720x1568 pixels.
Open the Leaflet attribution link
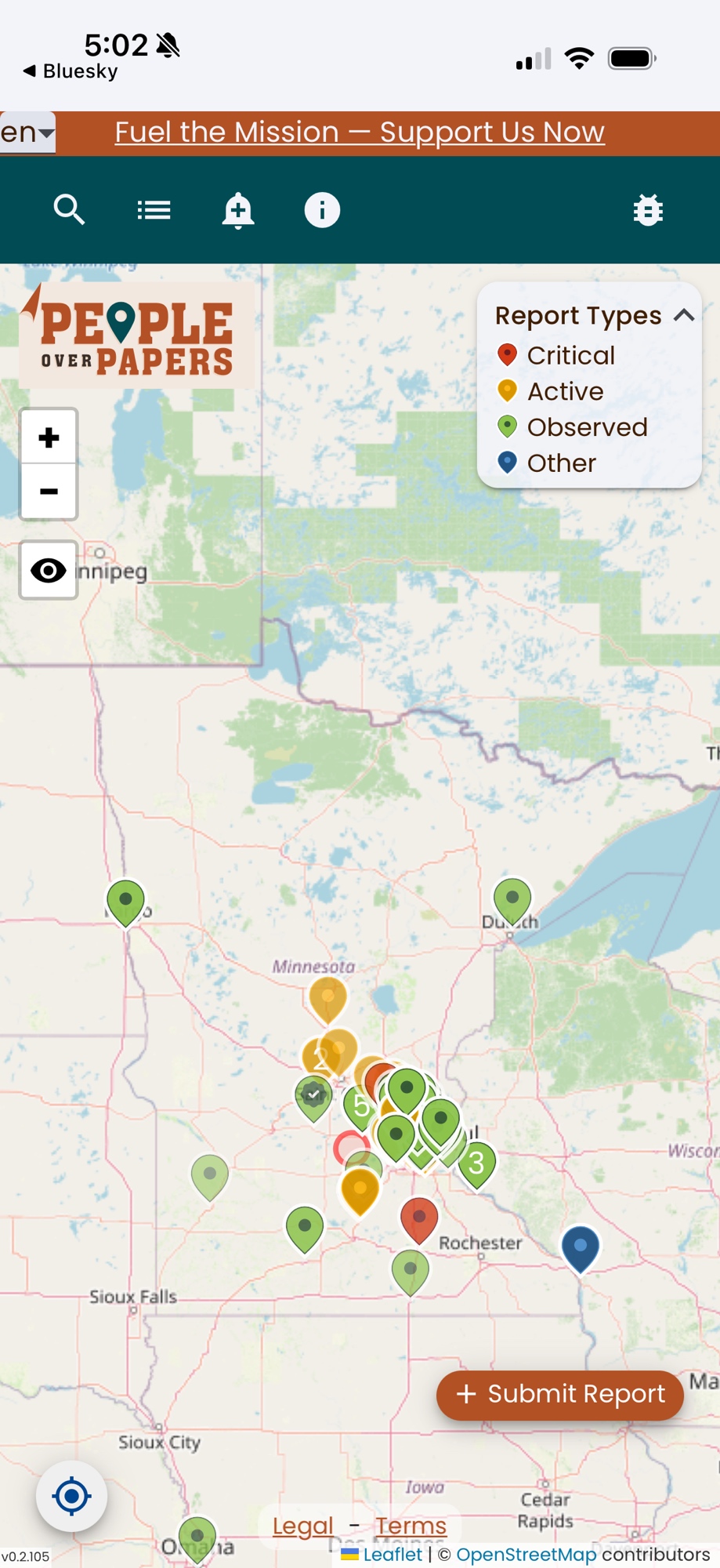392,1554
